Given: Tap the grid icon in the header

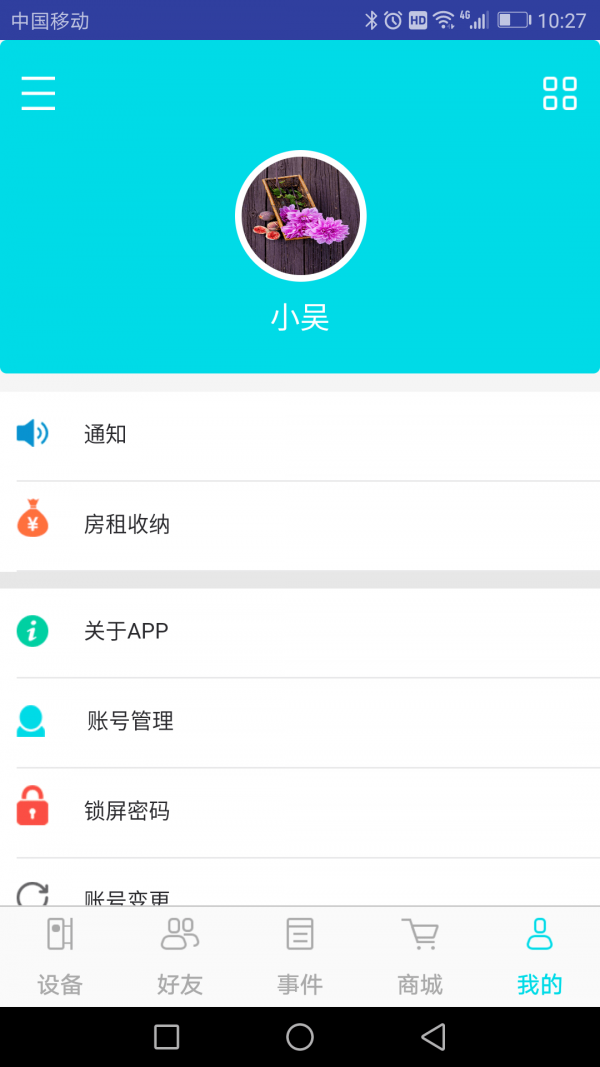Looking at the screenshot, I should coord(560,93).
